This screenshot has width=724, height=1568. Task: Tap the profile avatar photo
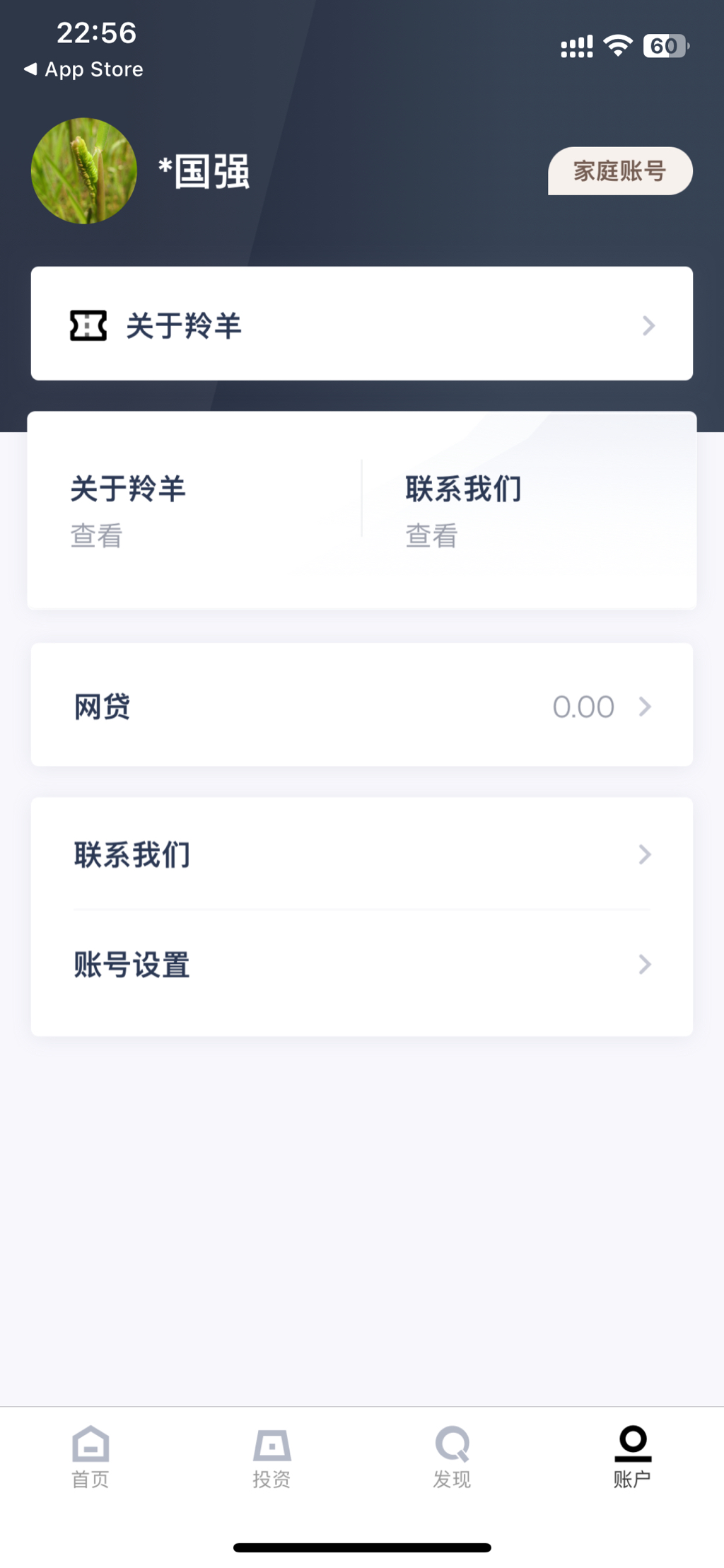point(84,171)
